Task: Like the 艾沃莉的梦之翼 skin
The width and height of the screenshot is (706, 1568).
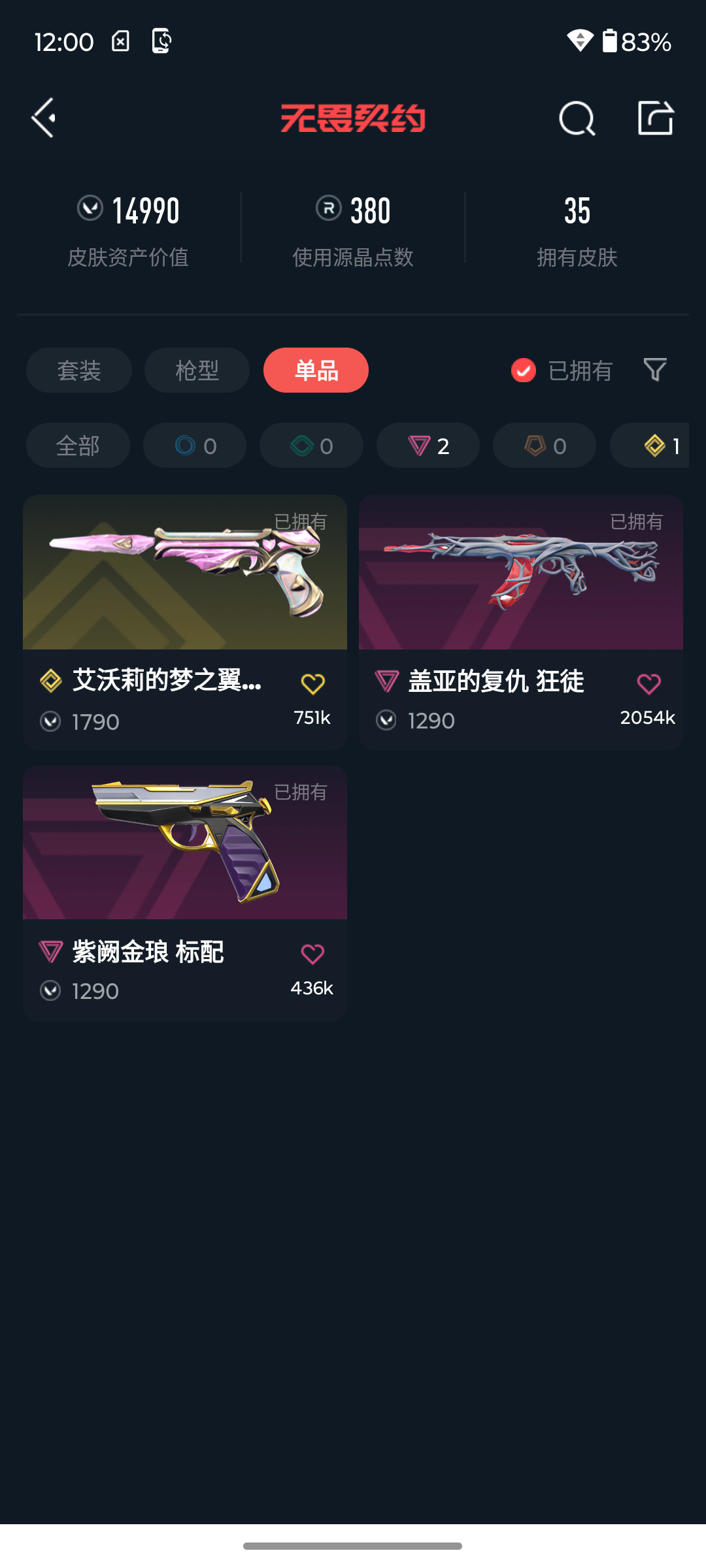Action: pos(312,684)
